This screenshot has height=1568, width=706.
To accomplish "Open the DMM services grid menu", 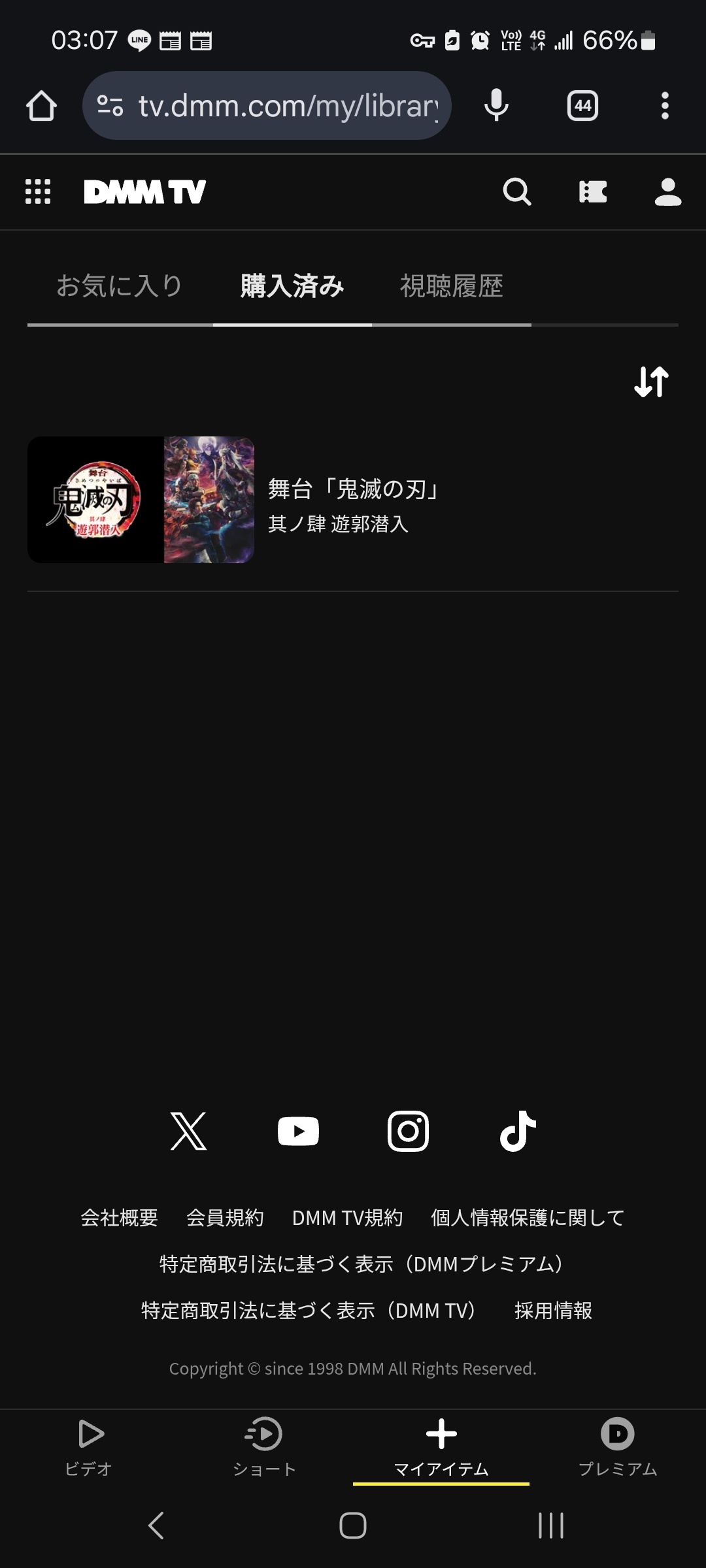I will pyautogui.click(x=38, y=191).
